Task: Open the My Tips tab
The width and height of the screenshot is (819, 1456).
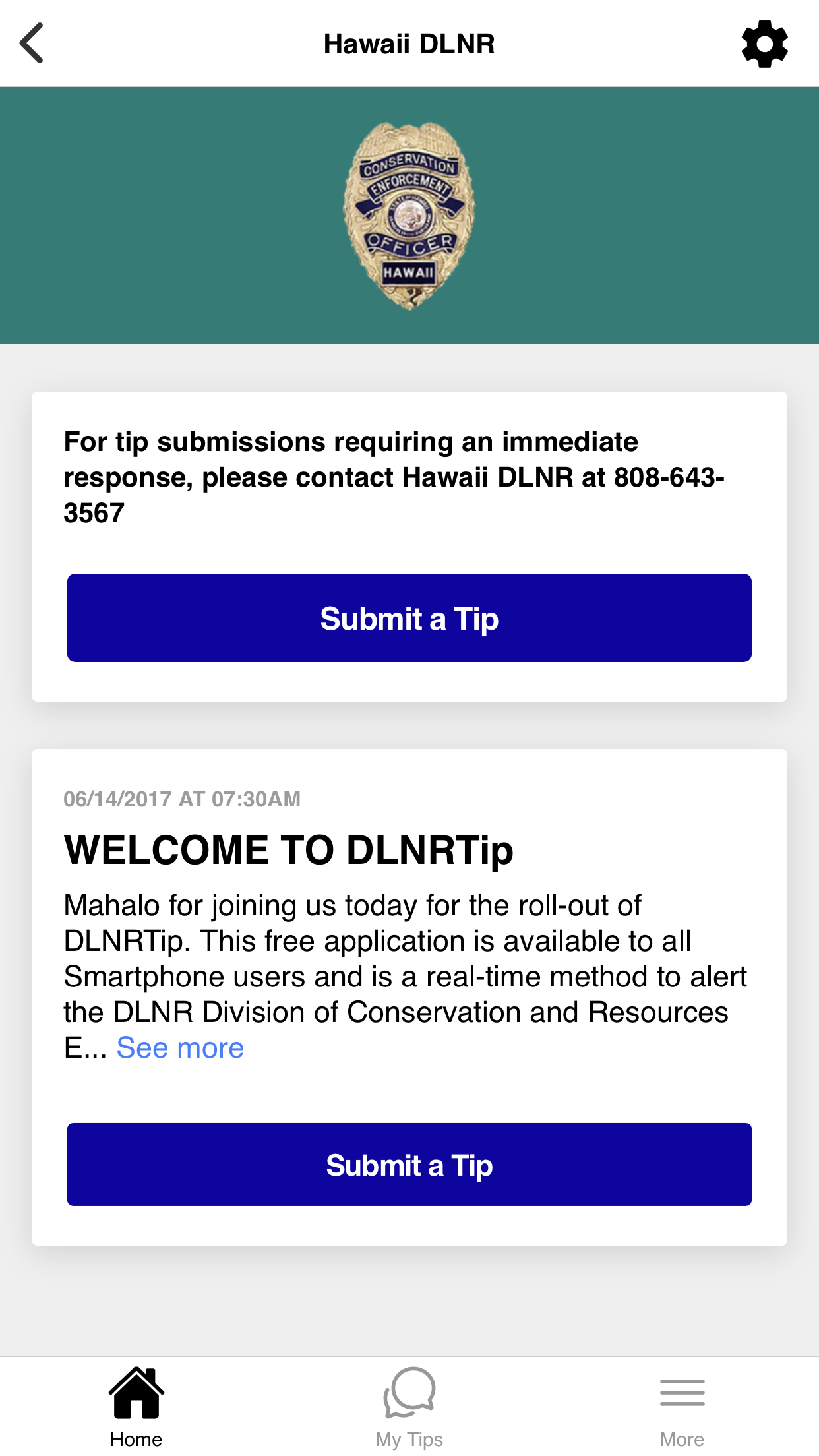Action: (409, 1407)
